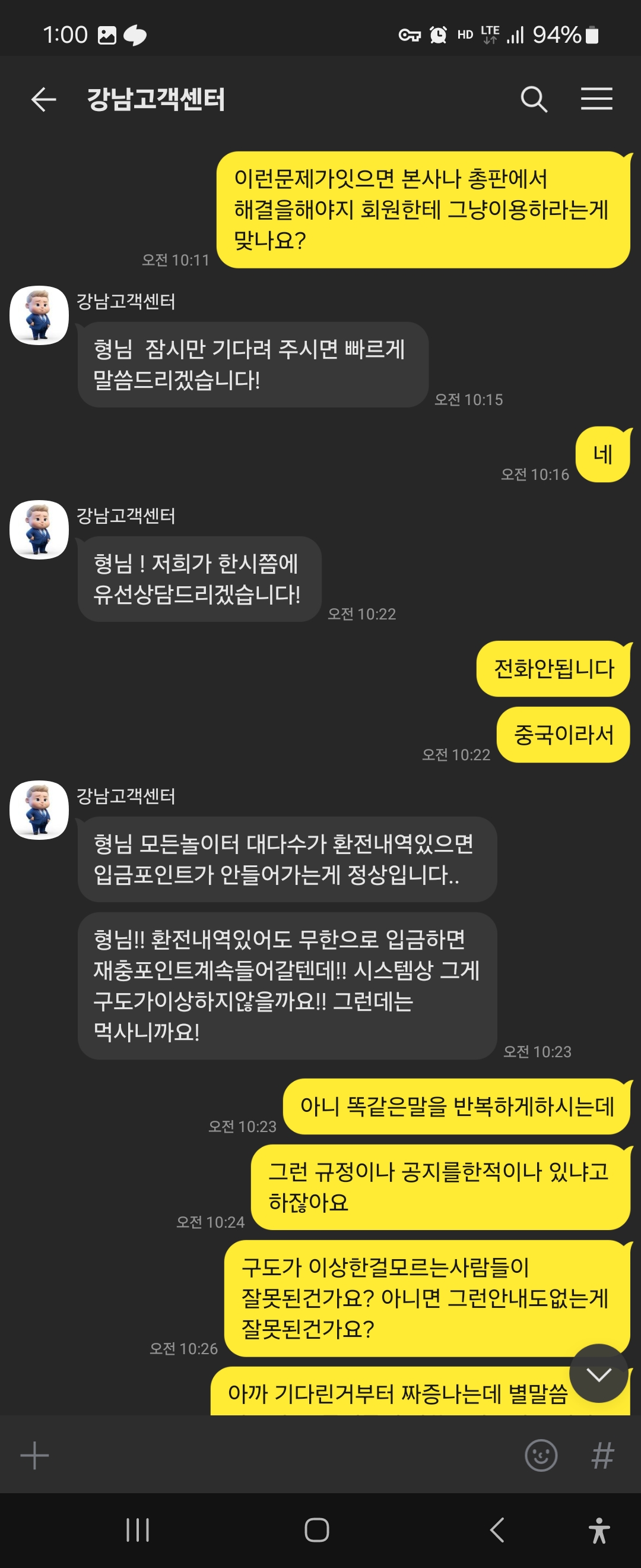
Task: Select the chat title 강남고객센터
Action: (x=157, y=99)
